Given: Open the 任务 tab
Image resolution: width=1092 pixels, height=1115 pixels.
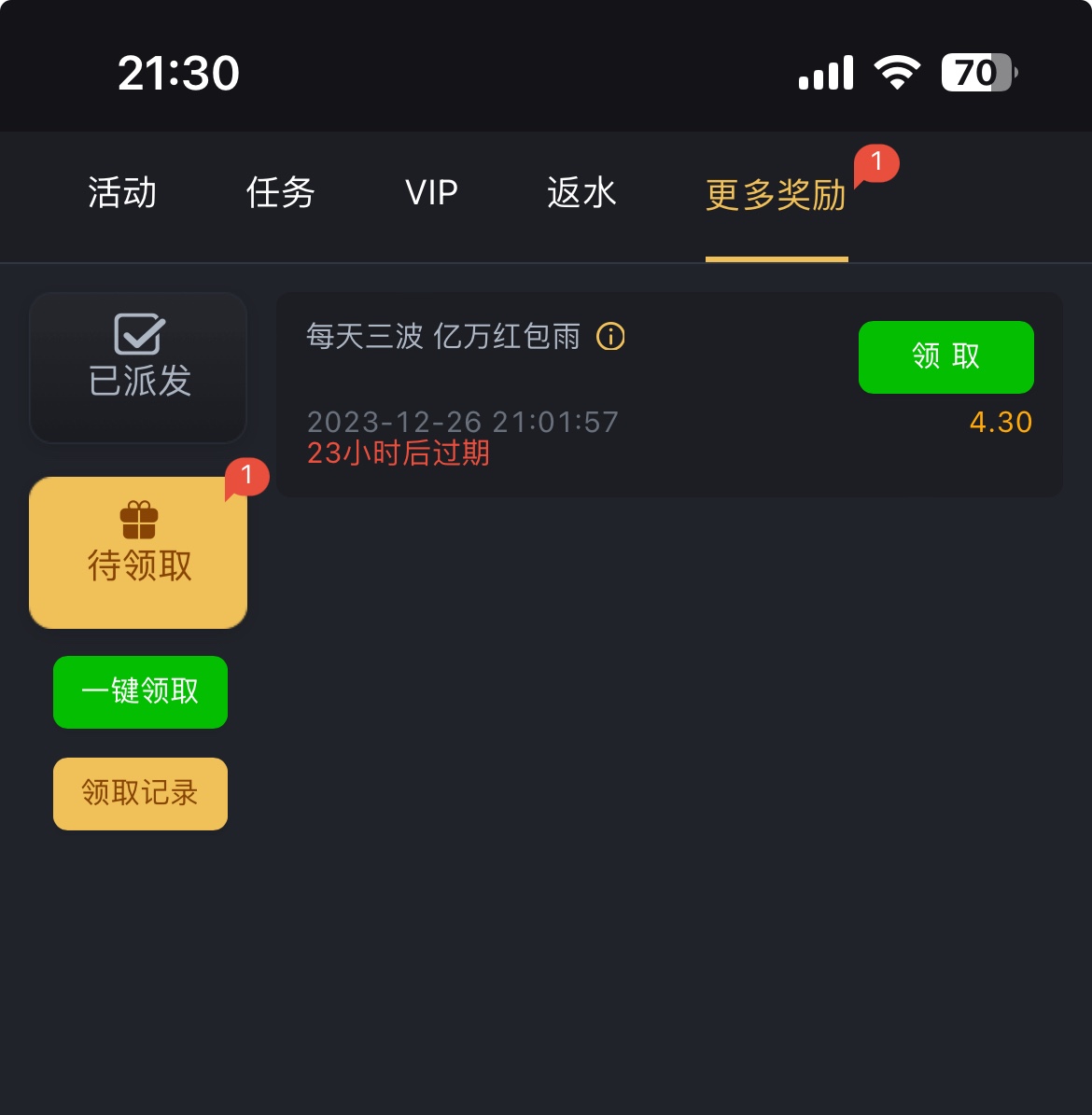Looking at the screenshot, I should pyautogui.click(x=280, y=193).
